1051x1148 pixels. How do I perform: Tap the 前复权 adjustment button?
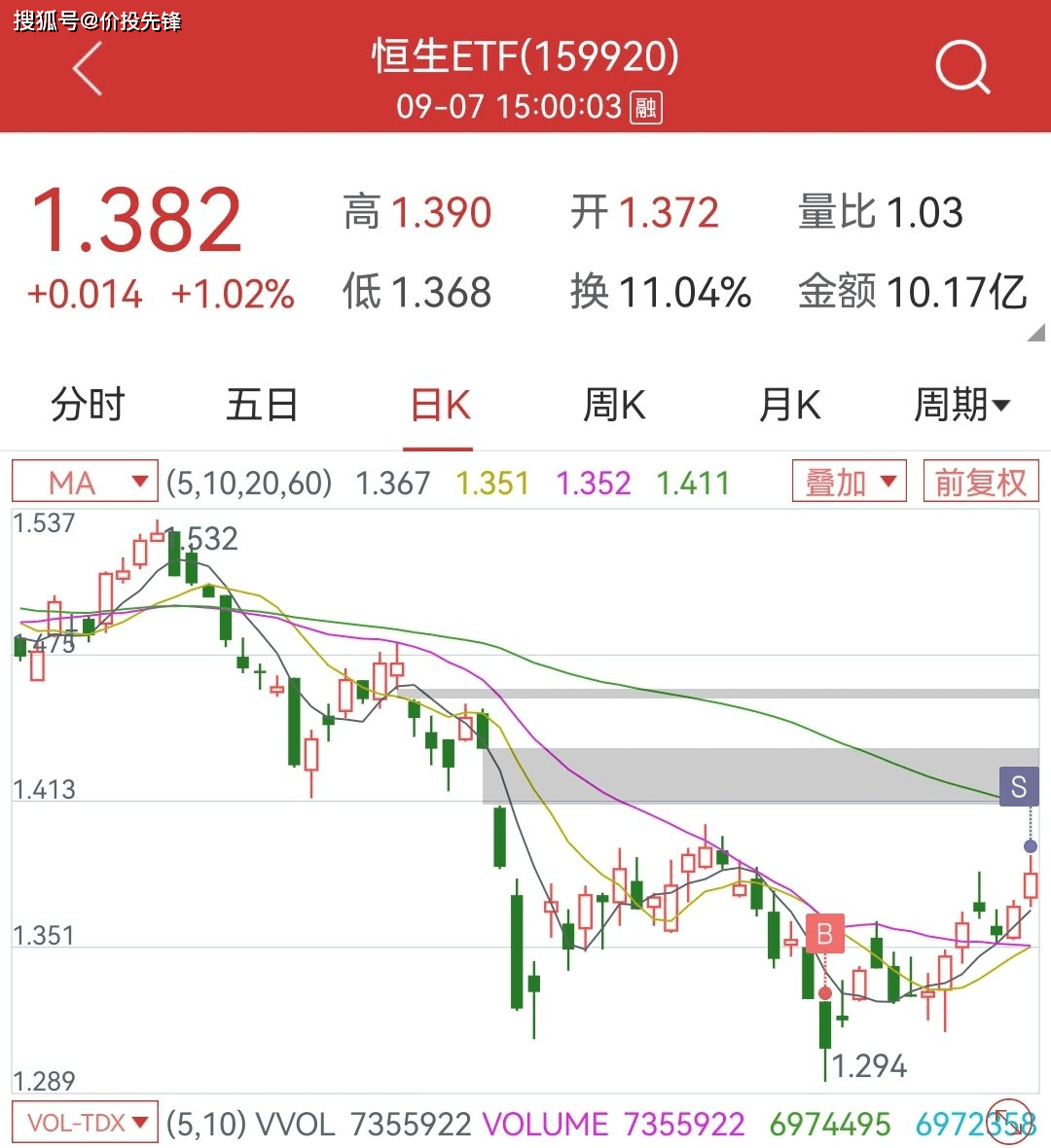pos(980,482)
